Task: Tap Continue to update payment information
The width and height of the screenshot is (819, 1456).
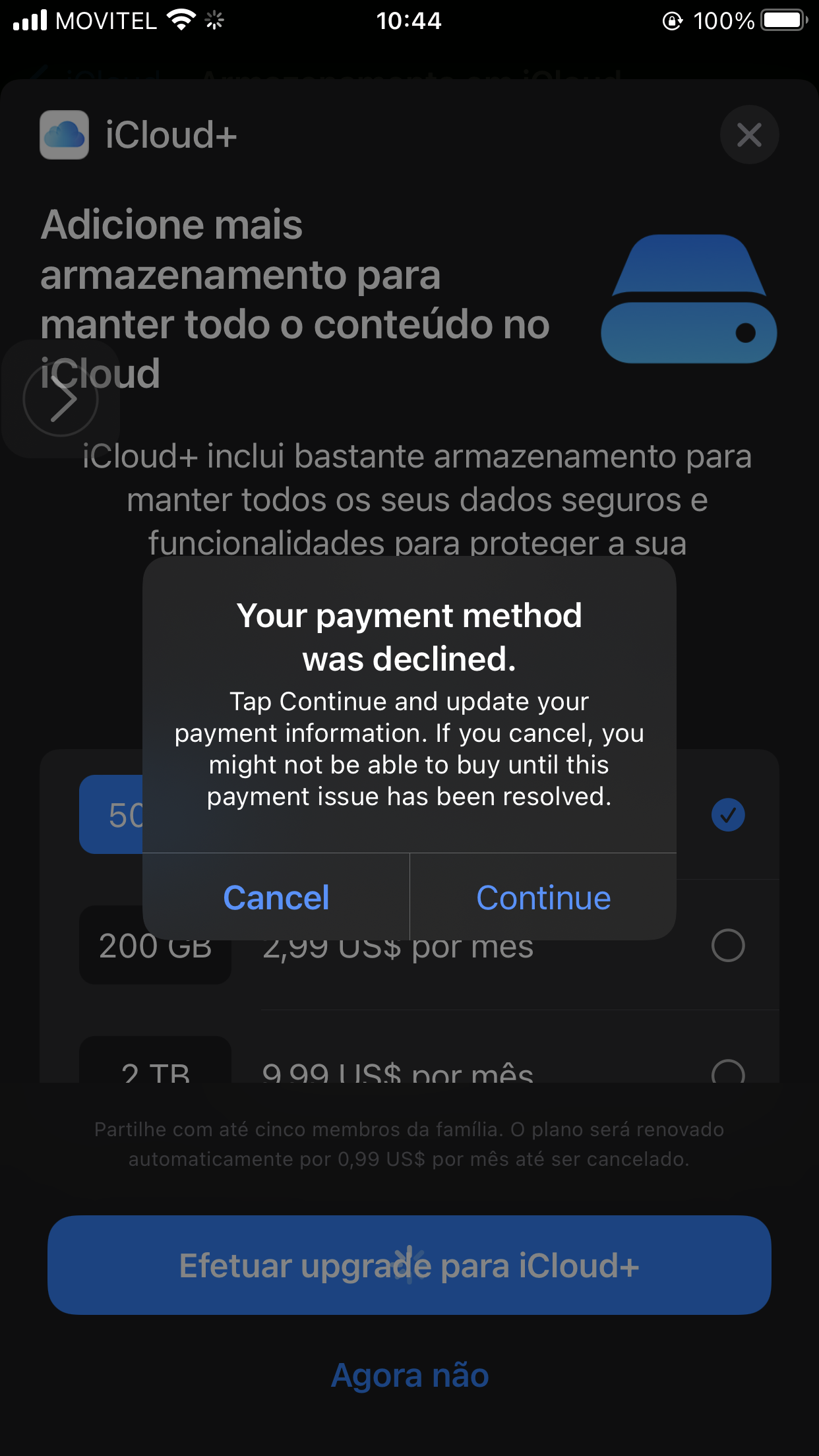Action: (x=543, y=897)
